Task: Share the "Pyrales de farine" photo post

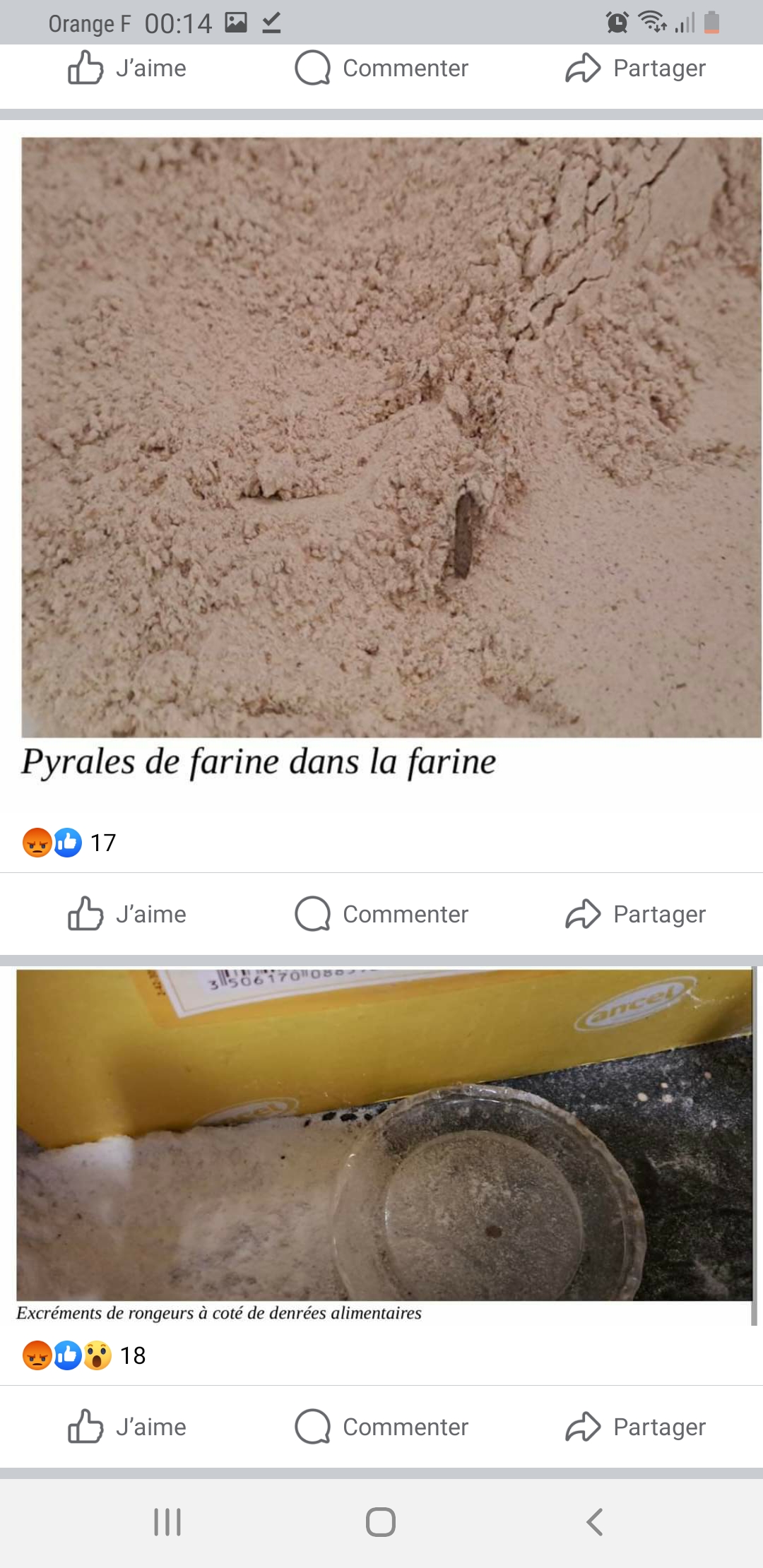Action: [x=635, y=914]
